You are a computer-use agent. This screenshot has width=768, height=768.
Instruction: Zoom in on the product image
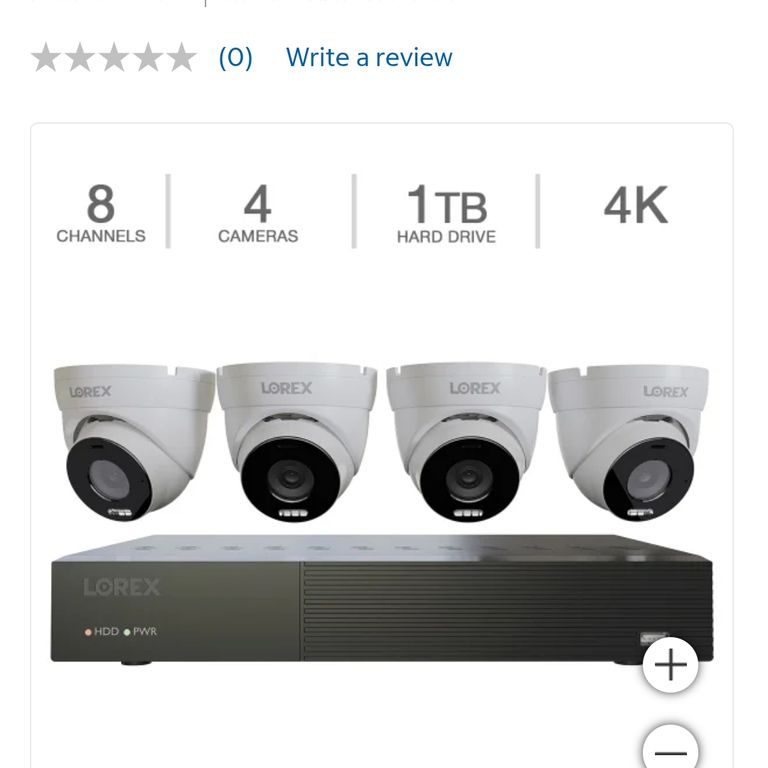coord(670,665)
